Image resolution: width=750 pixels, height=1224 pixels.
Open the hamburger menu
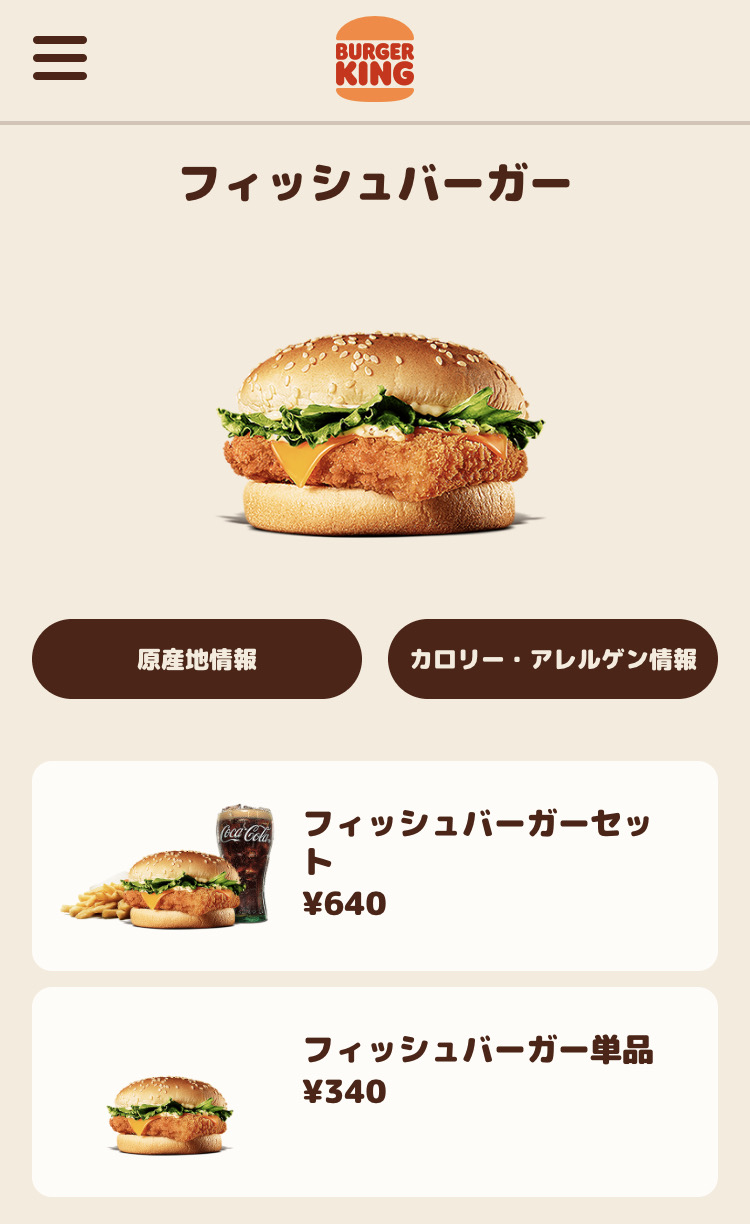(60, 58)
